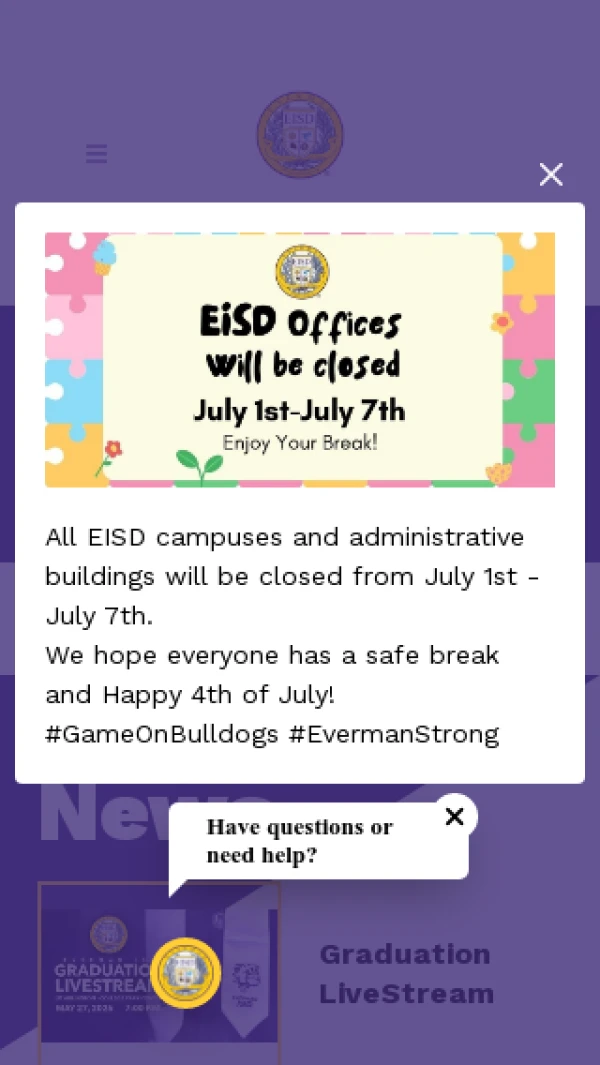This screenshot has height=1065, width=600.
Task: Dismiss the 'Have questions or need help?' bubble
Action: pyautogui.click(x=455, y=816)
